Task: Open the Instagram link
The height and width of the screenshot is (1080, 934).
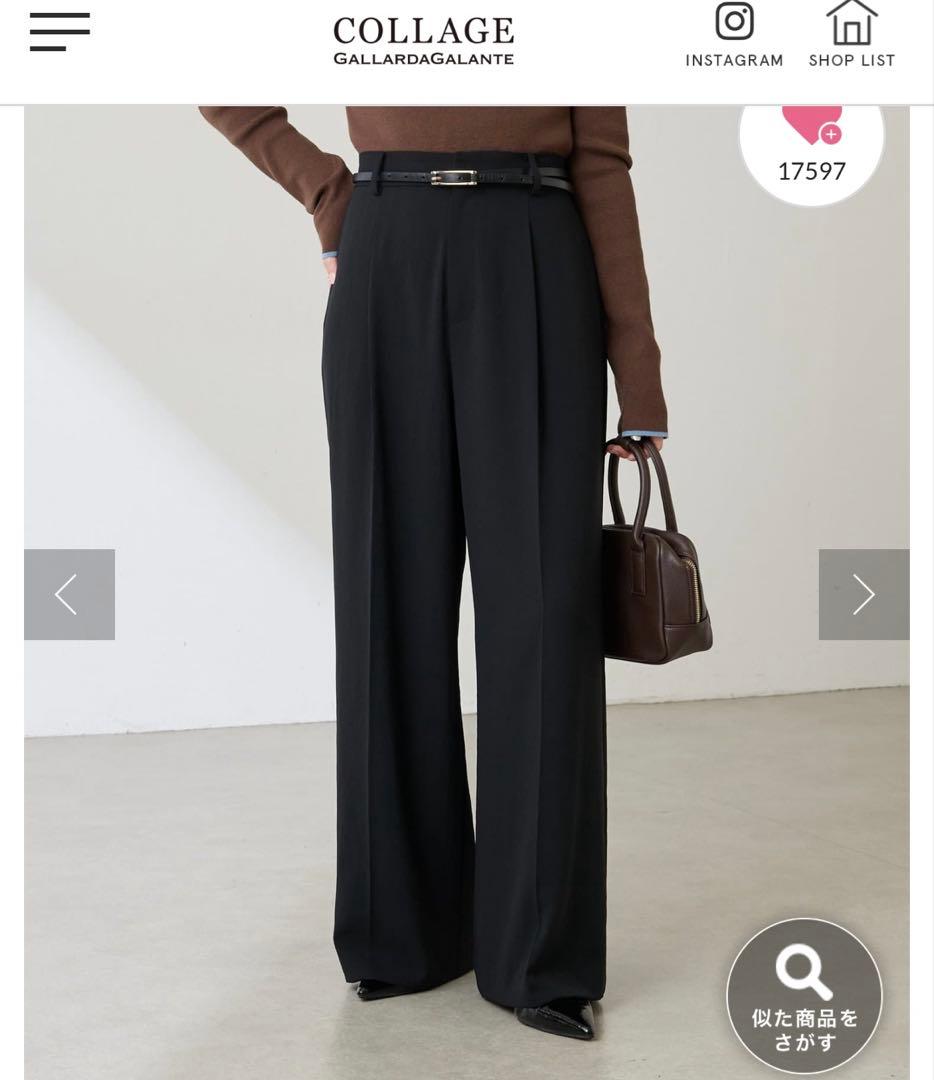Action: [734, 36]
